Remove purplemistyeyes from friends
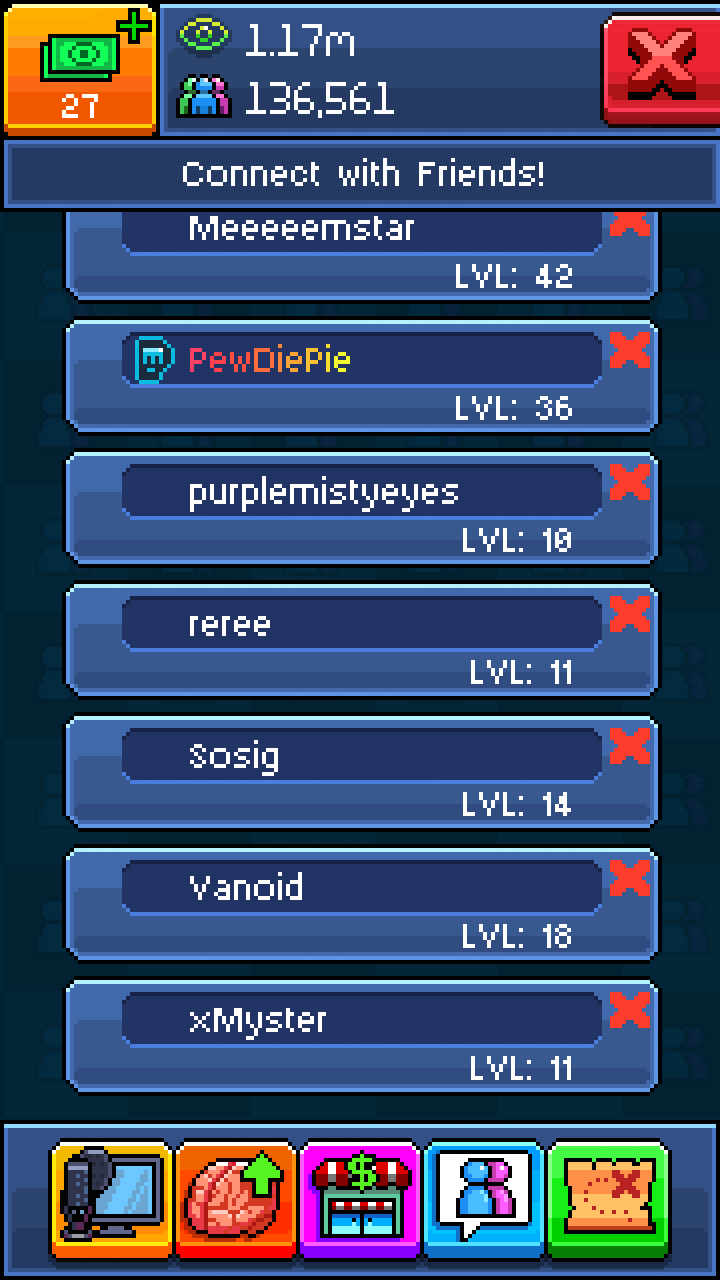The height and width of the screenshot is (1280, 720). click(630, 481)
